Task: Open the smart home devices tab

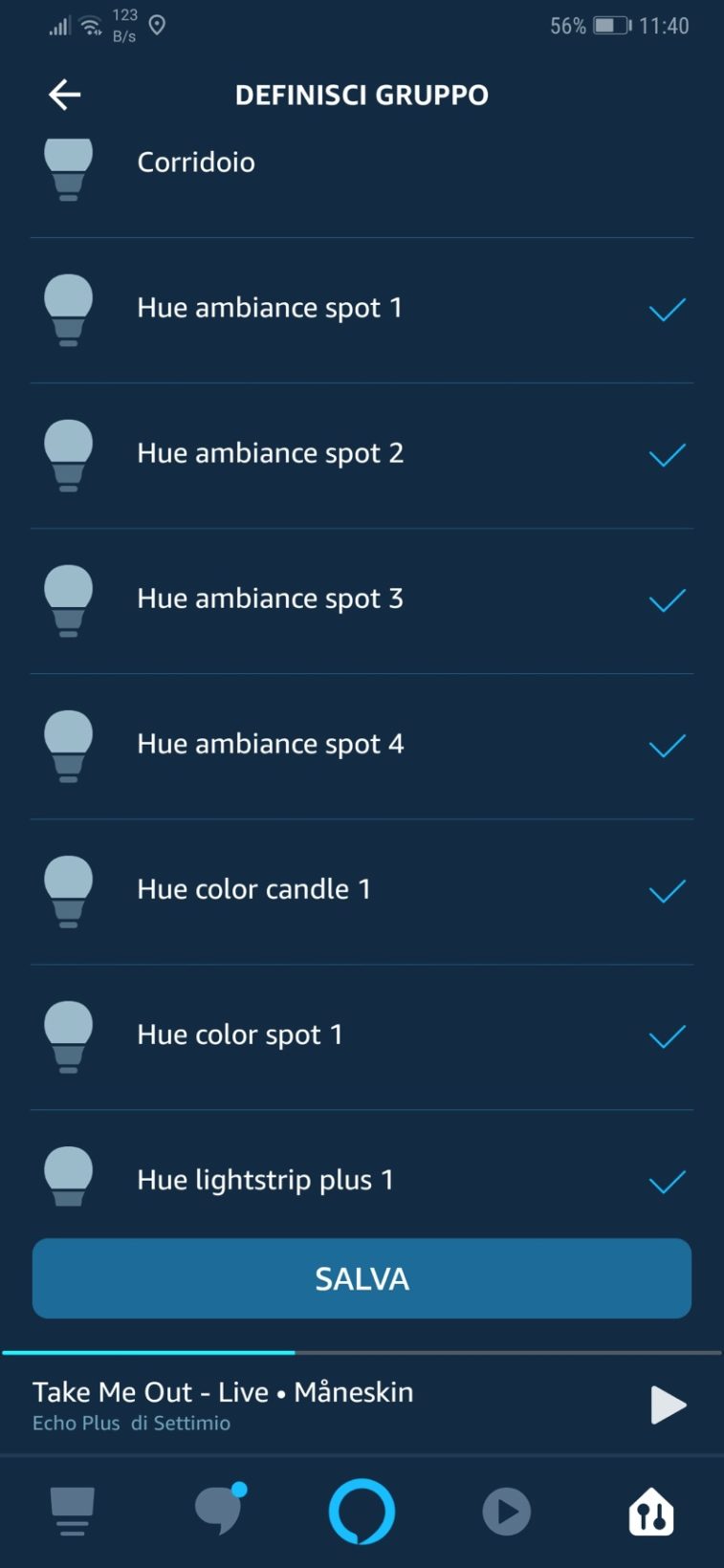Action: click(x=651, y=1512)
